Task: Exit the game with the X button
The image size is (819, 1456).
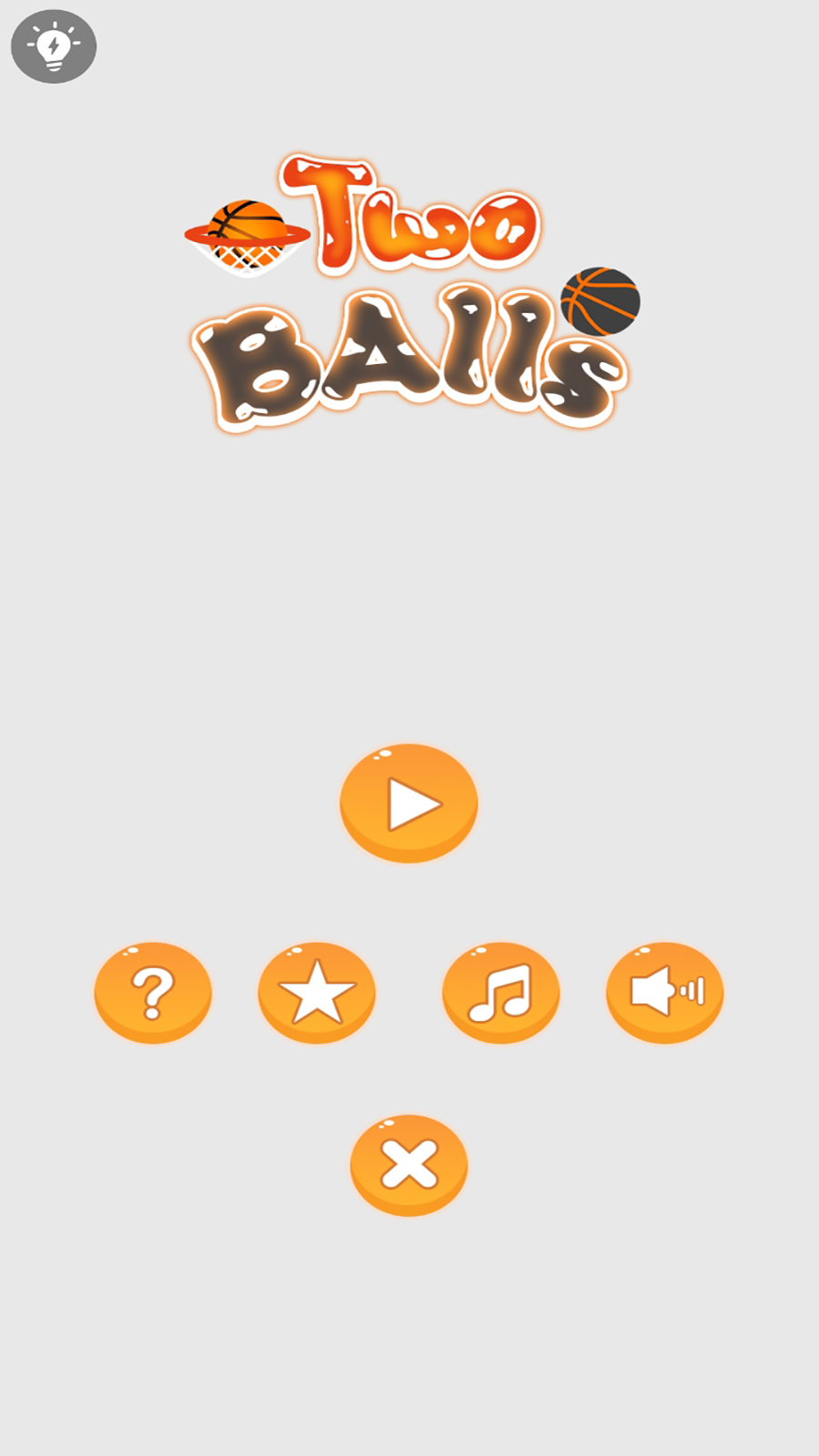Action: (409, 1165)
